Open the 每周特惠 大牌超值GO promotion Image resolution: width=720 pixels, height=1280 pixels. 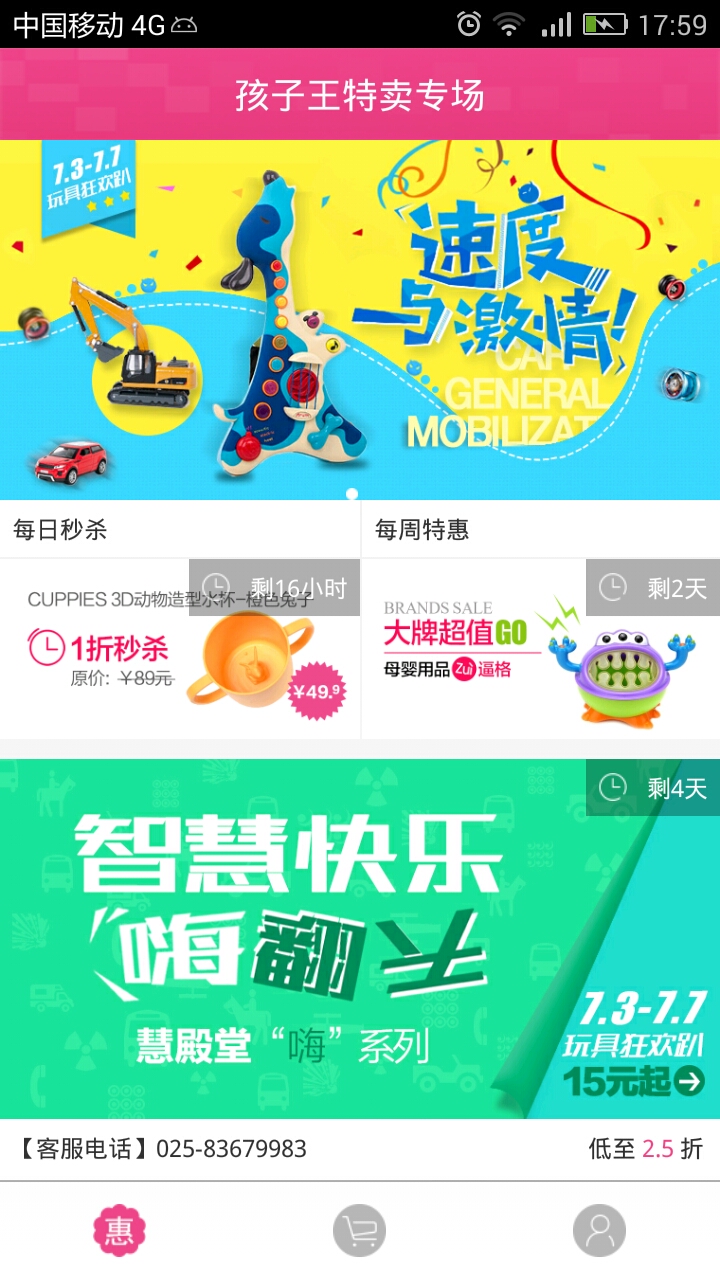pyautogui.click(x=541, y=649)
